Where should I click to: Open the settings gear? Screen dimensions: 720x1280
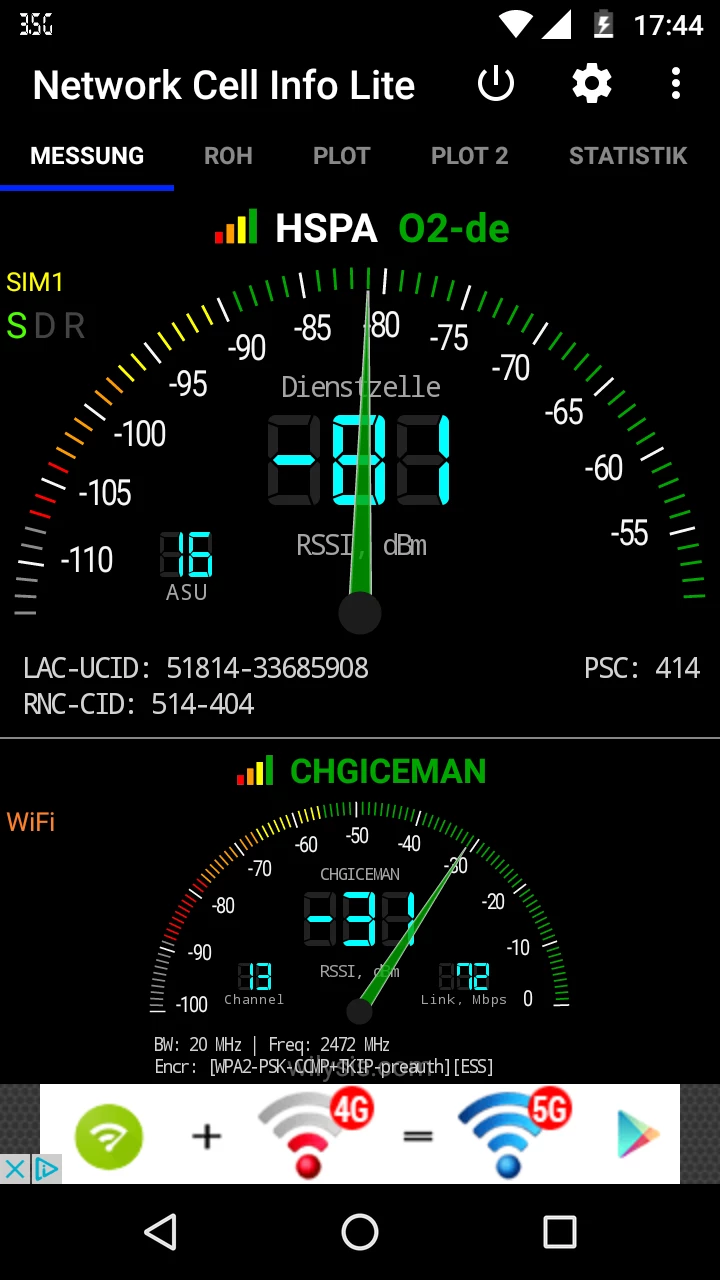point(592,85)
